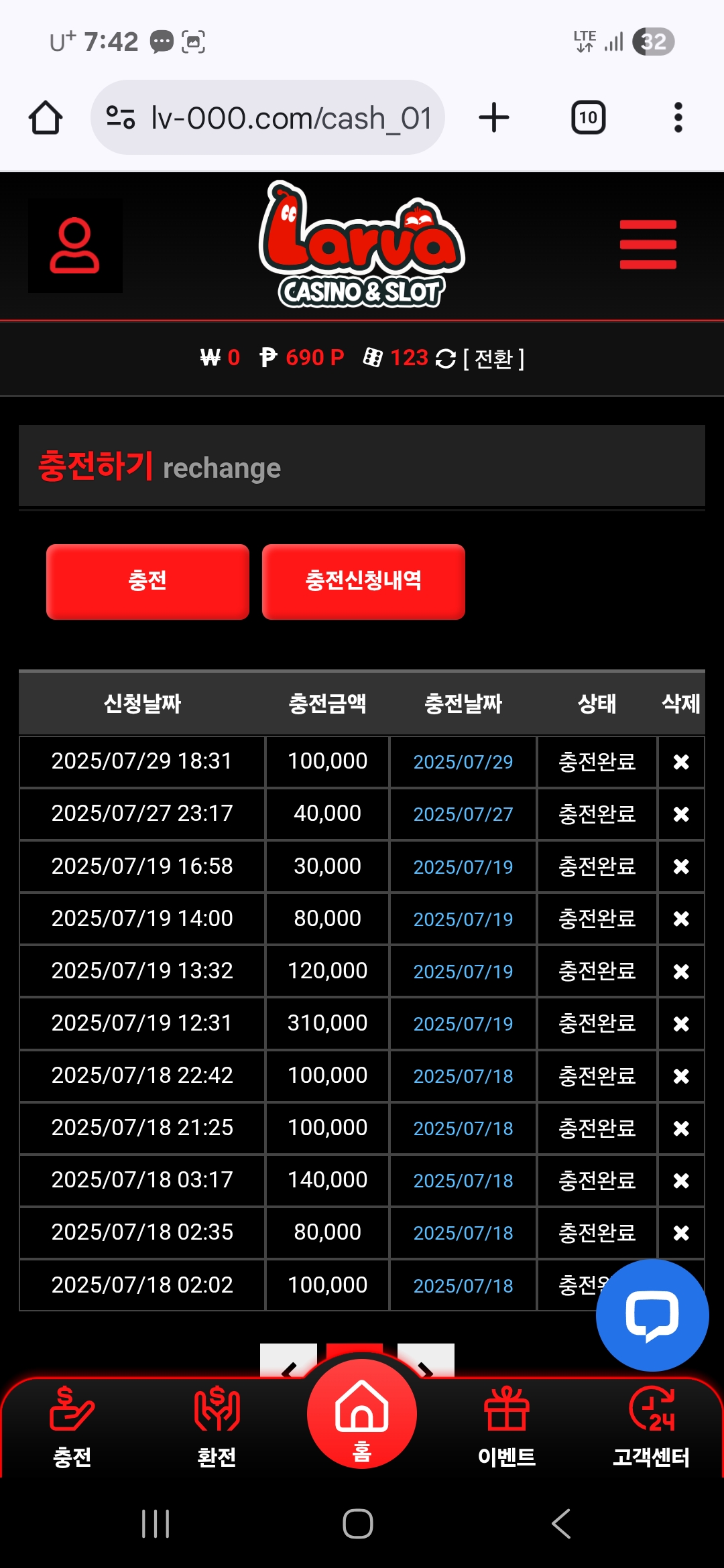Tap the 전환 point conversion link

click(x=493, y=359)
